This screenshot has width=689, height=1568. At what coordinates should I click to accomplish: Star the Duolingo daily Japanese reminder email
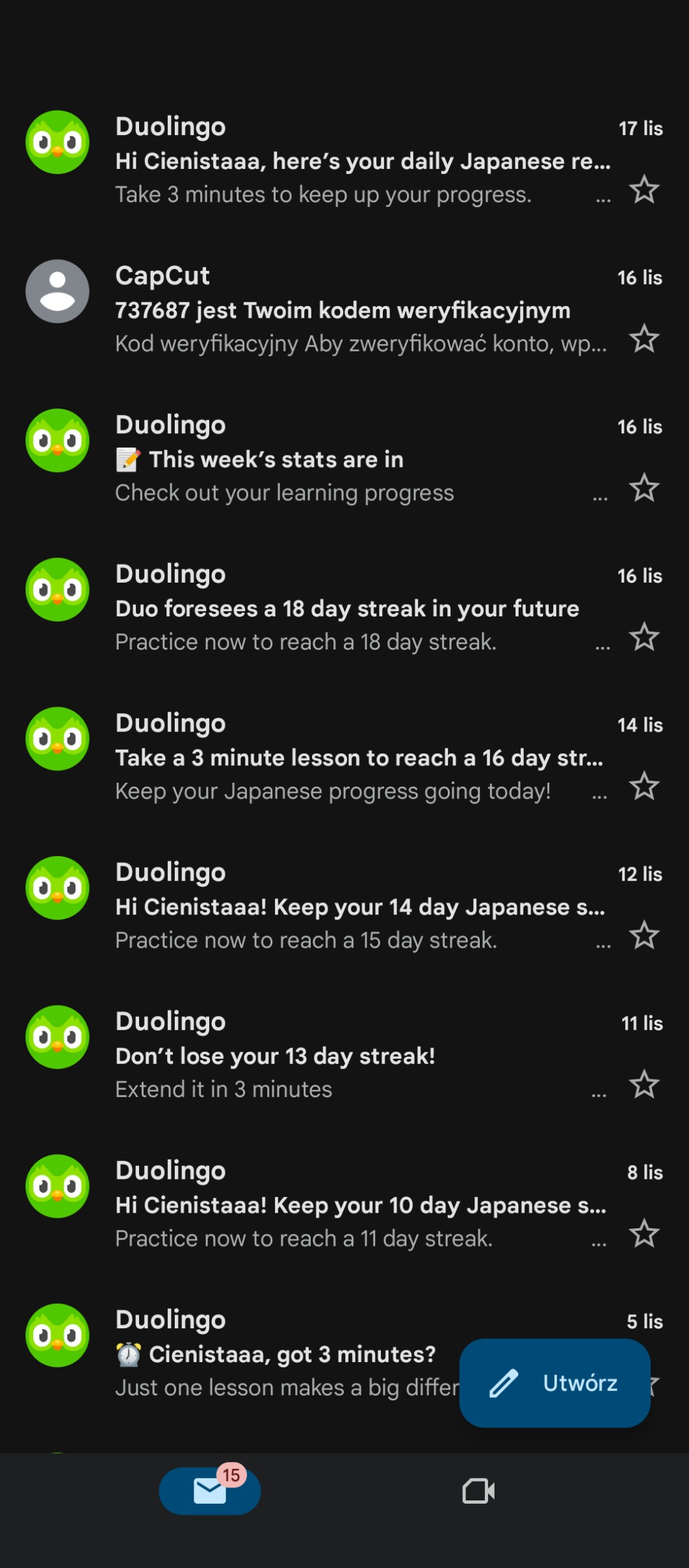(644, 190)
